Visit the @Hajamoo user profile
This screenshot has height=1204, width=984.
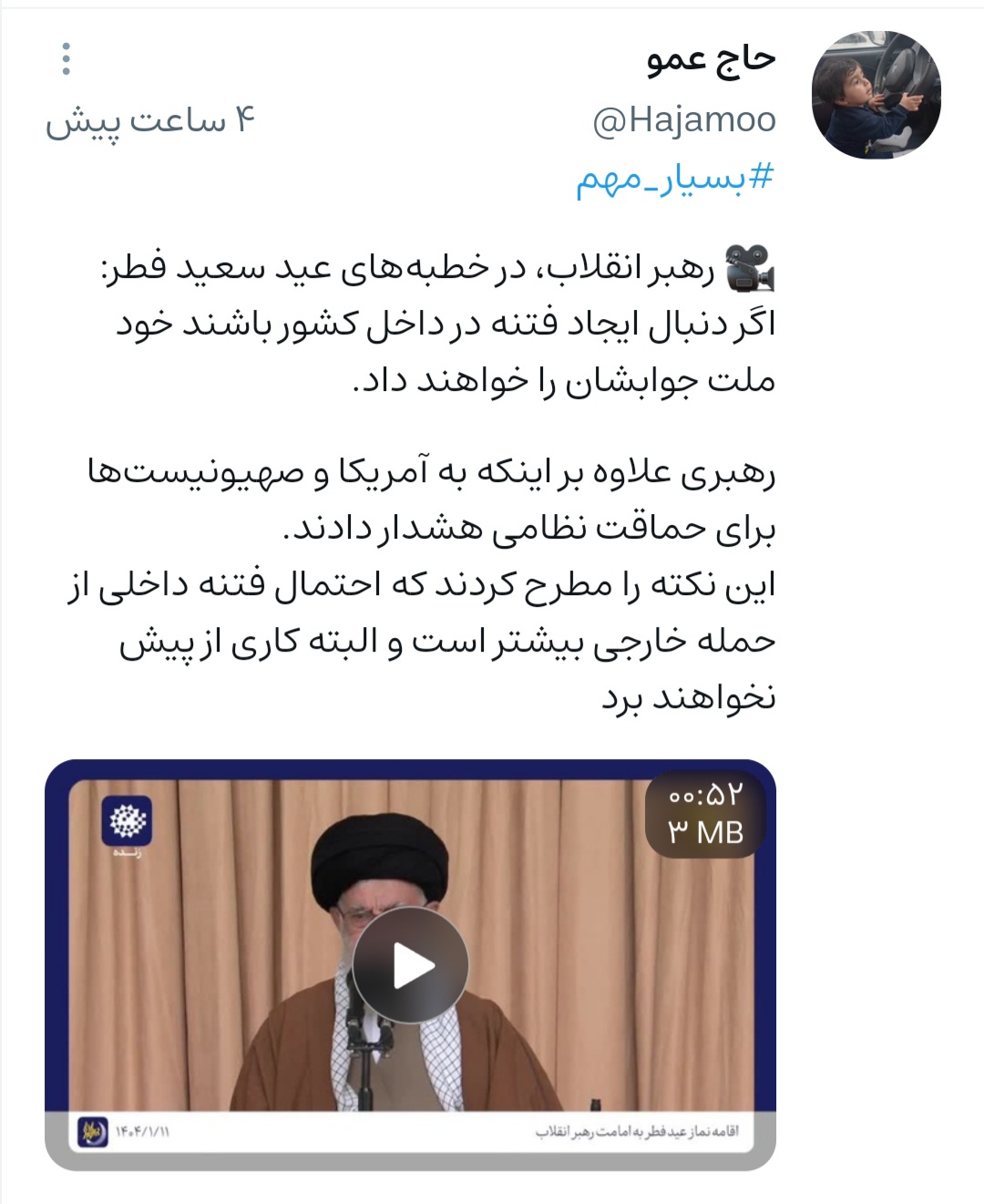684,120
